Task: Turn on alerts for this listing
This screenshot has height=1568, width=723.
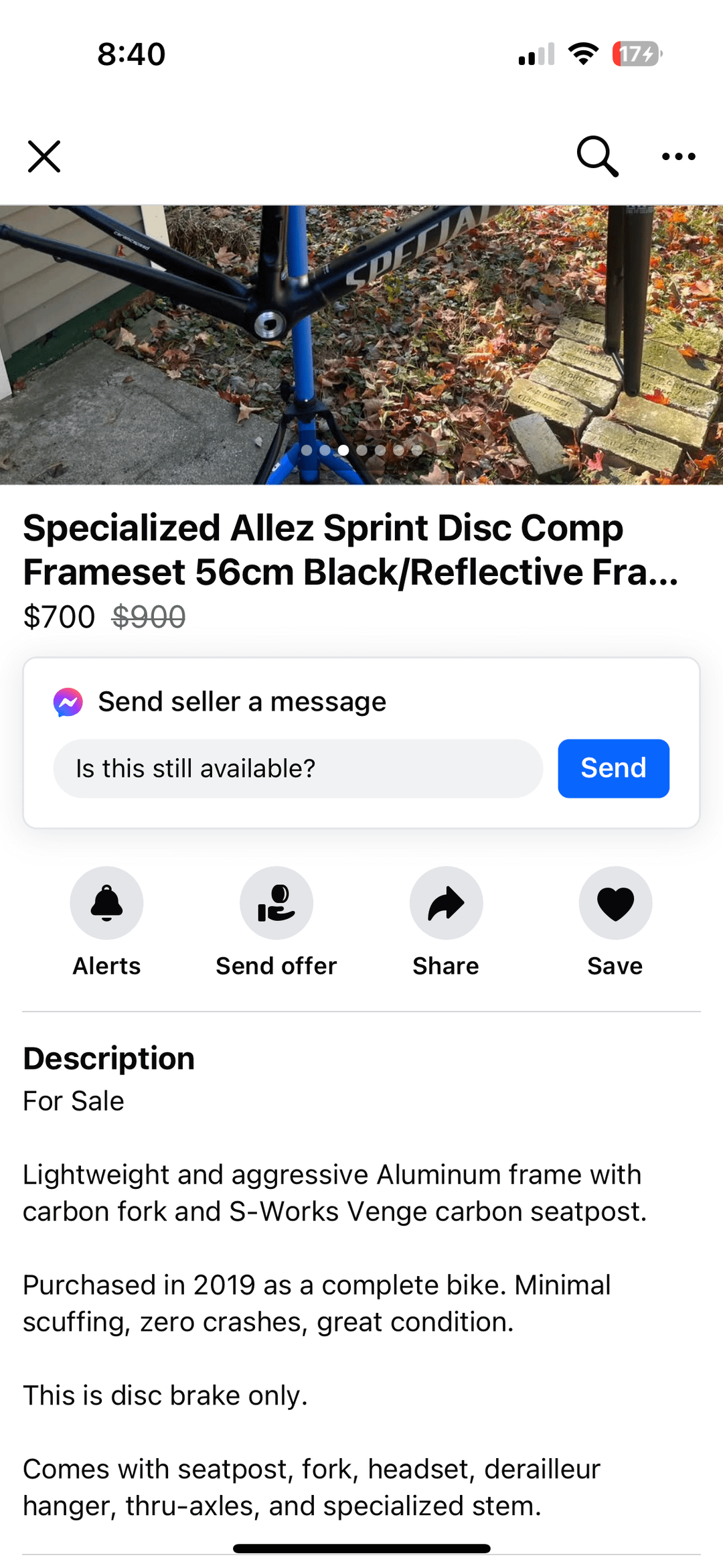Action: pos(106,903)
